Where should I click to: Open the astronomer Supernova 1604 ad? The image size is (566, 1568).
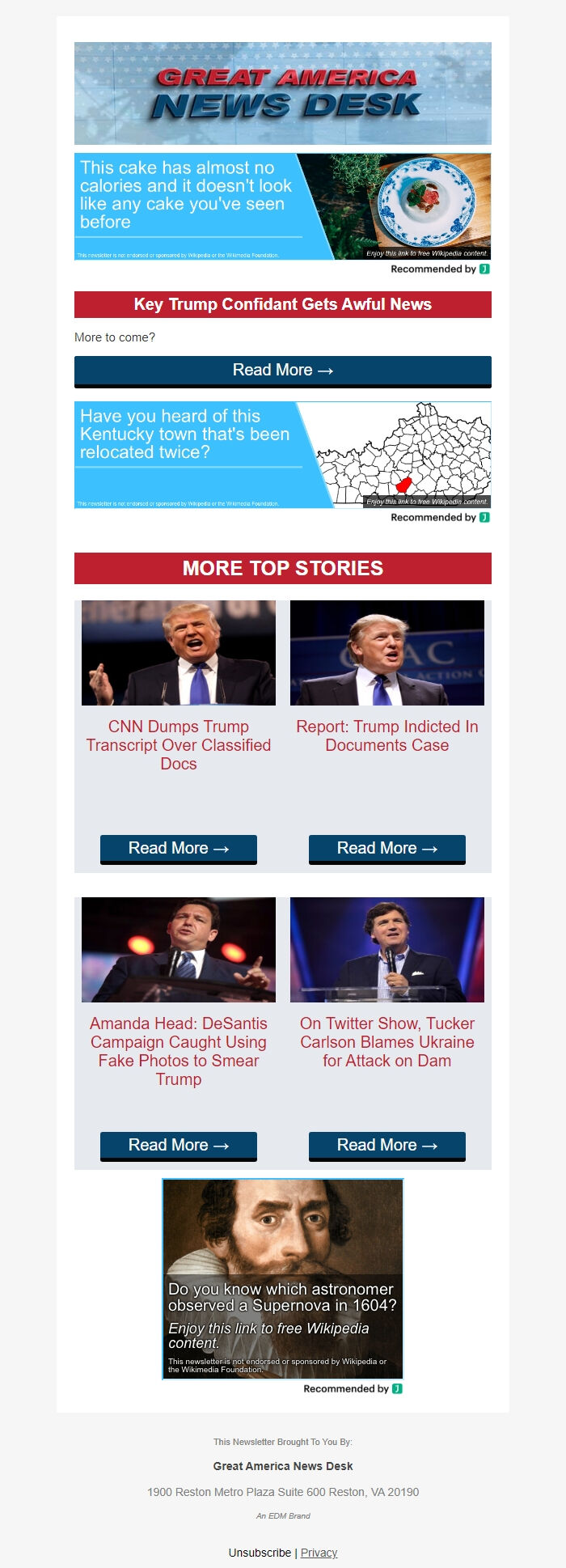[282, 1278]
